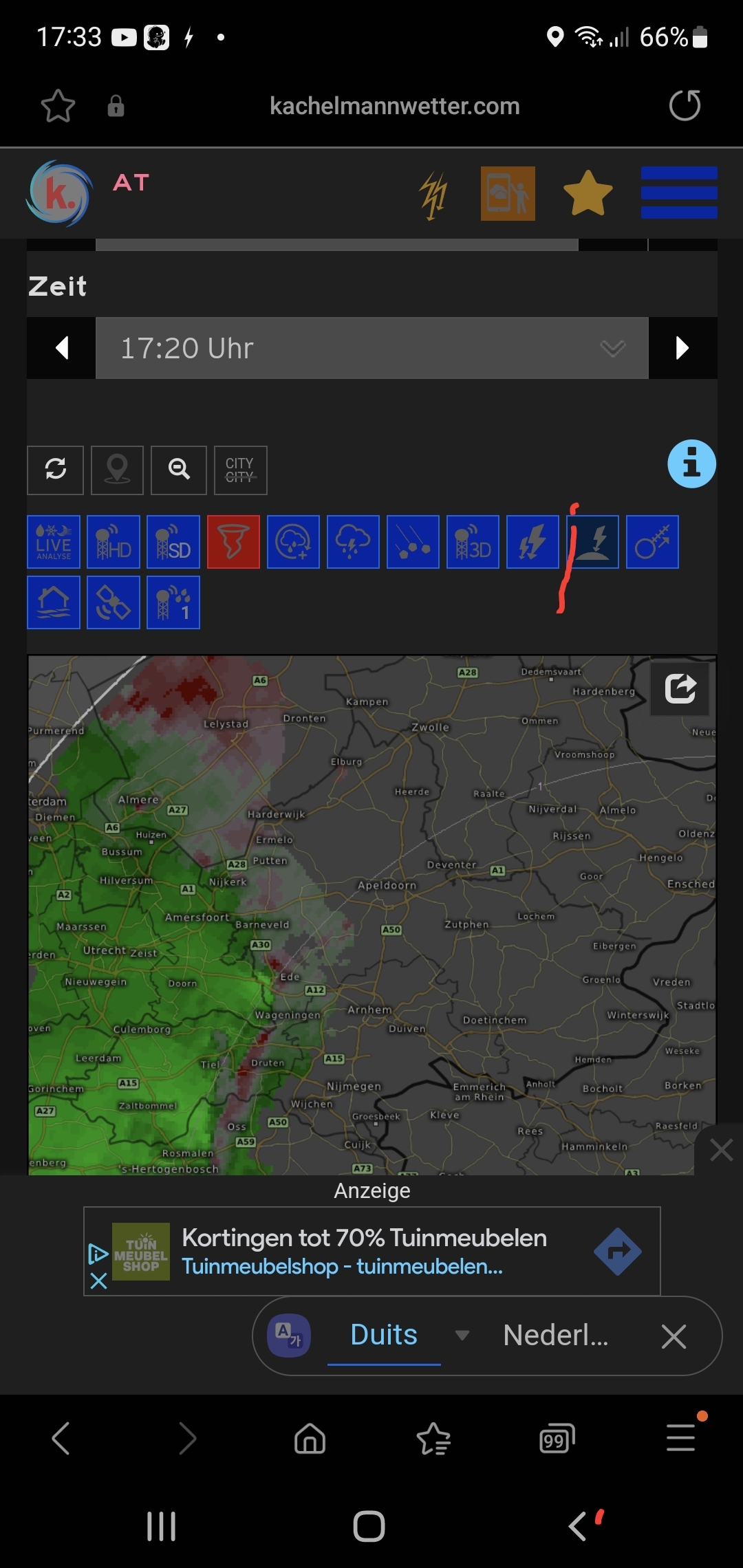Choose Duits as the translation language
This screenshot has width=743, height=1568.
(x=383, y=1336)
